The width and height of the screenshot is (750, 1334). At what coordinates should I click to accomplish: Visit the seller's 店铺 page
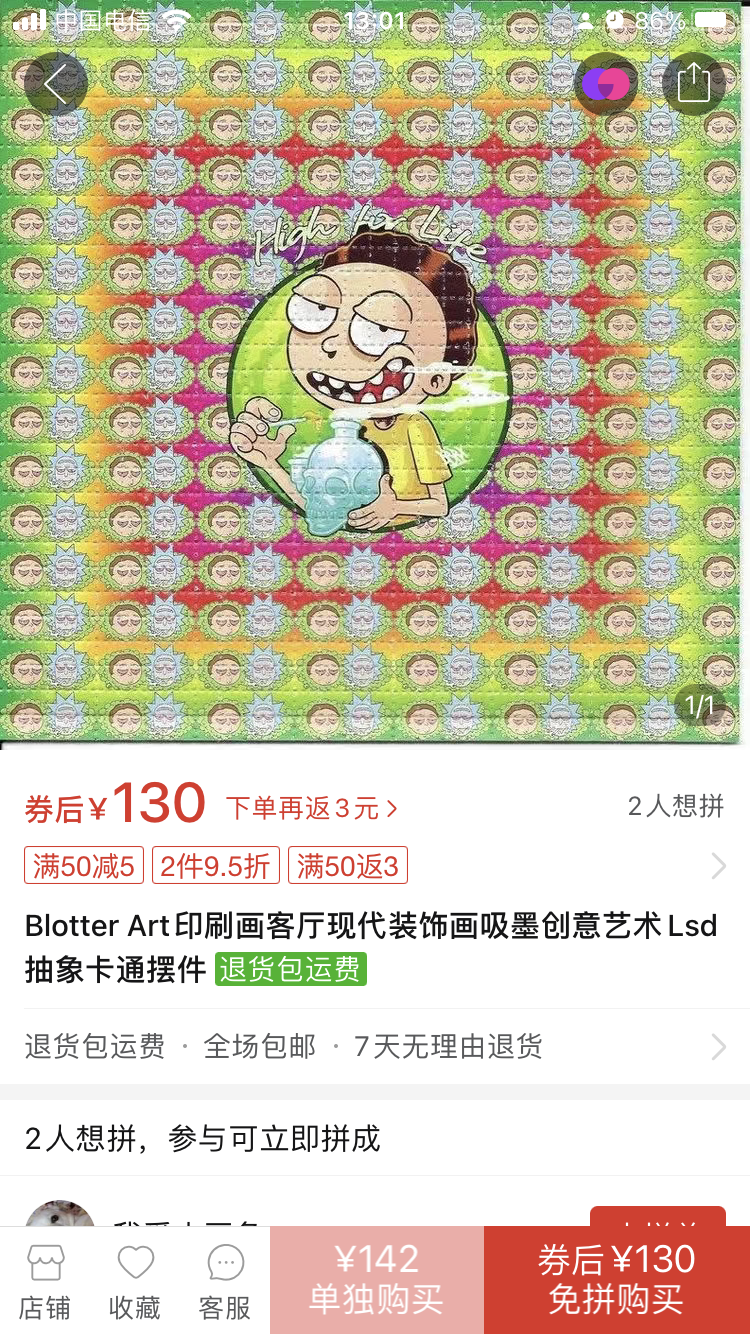coord(45,1282)
